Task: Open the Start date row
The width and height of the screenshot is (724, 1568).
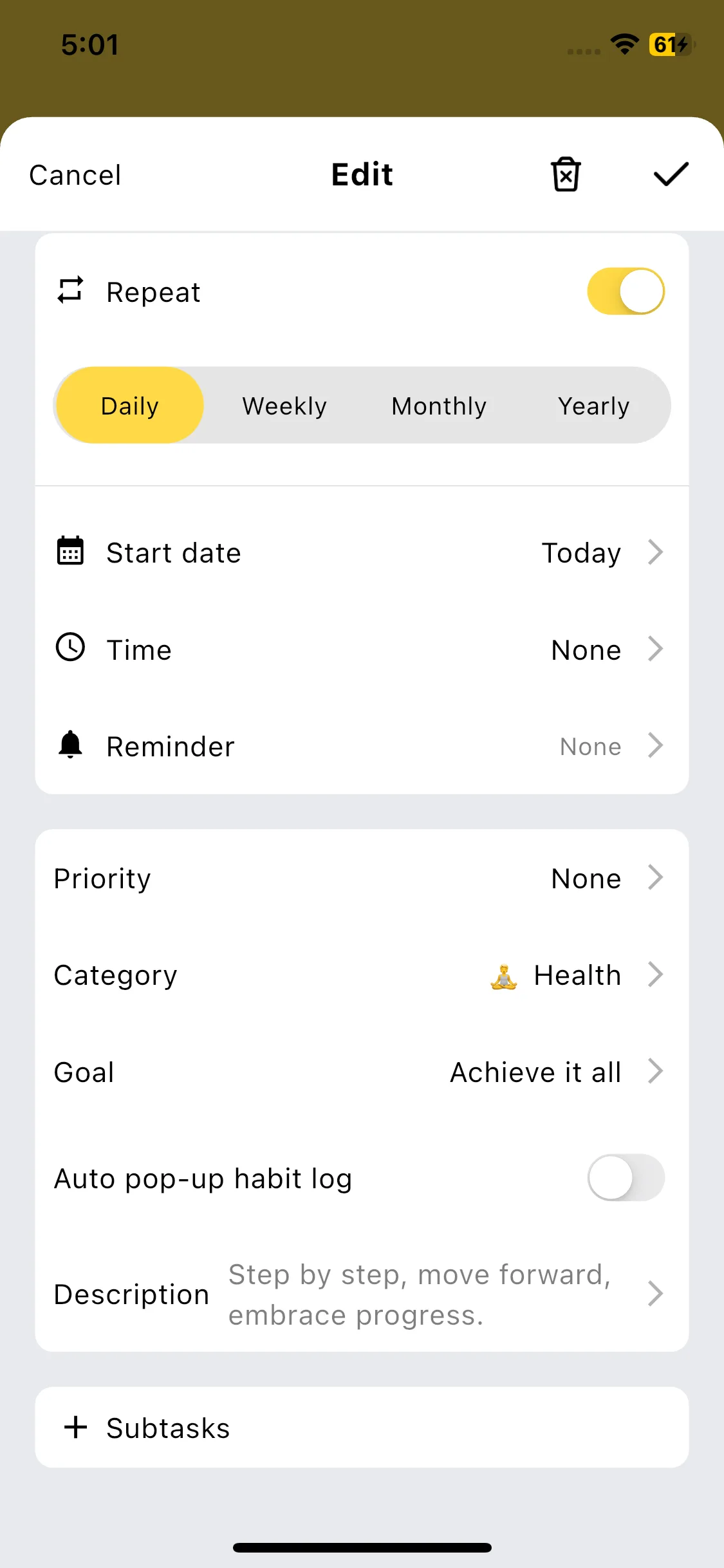Action: pos(362,553)
